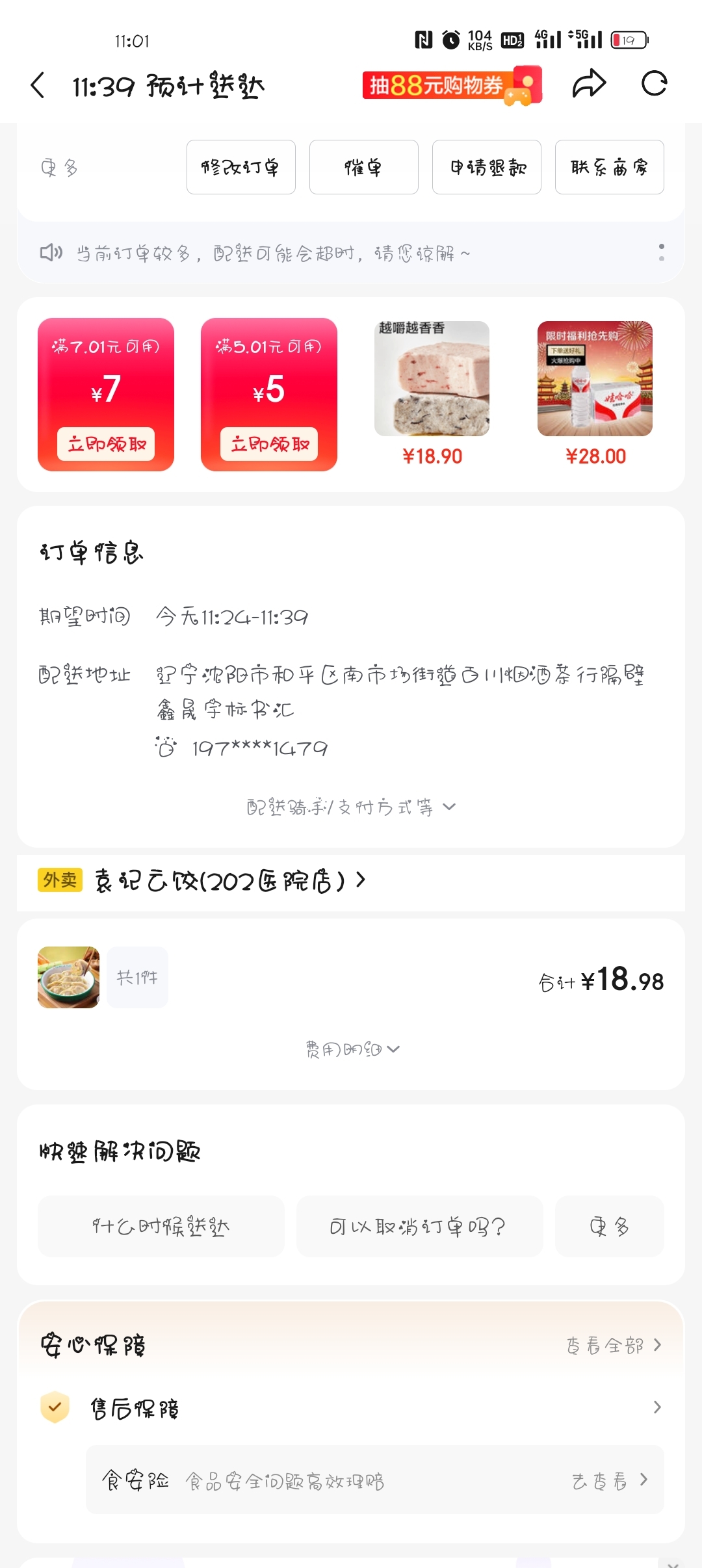Claim the ¥5 coupon
Viewport: 702px width, 1568px height.
(x=269, y=444)
